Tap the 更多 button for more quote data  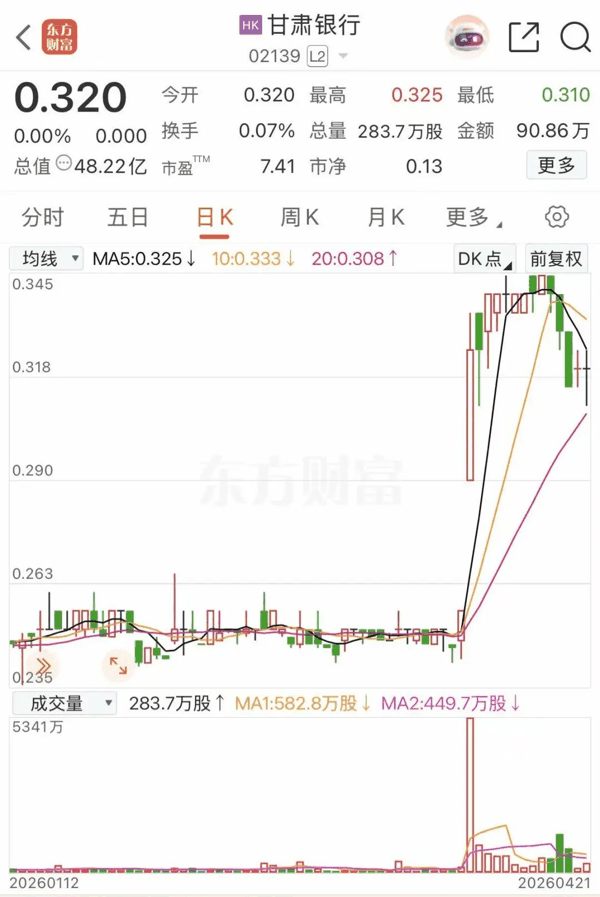tap(557, 165)
